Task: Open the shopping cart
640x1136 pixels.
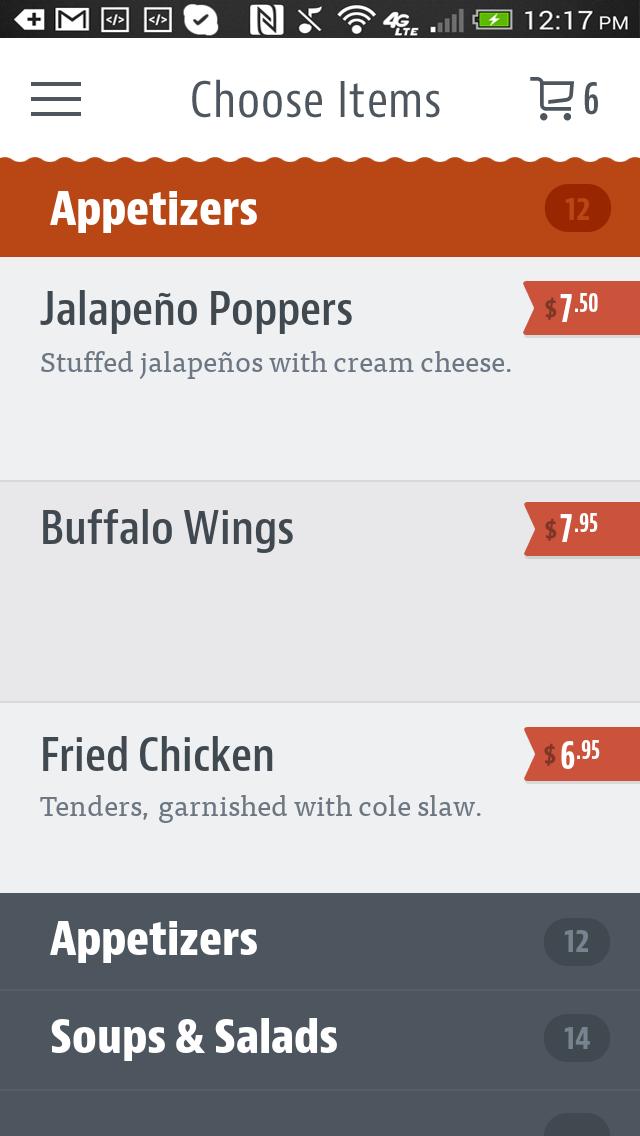Action: tap(563, 99)
